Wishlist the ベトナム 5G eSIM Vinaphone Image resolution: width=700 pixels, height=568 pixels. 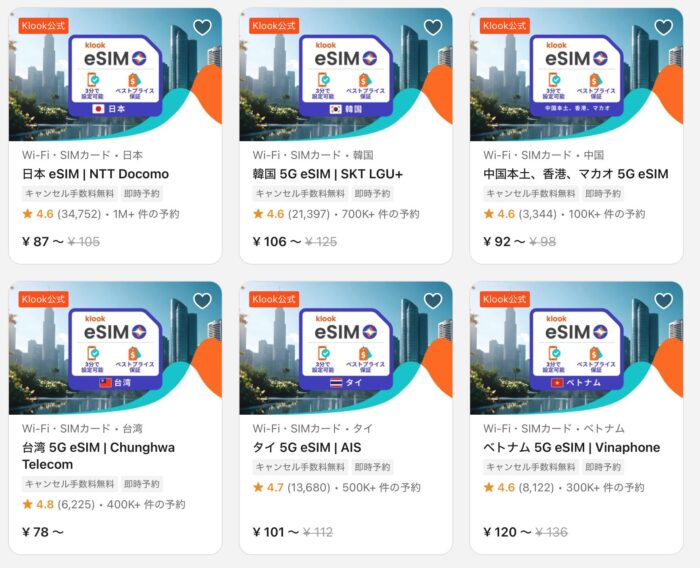point(664,301)
